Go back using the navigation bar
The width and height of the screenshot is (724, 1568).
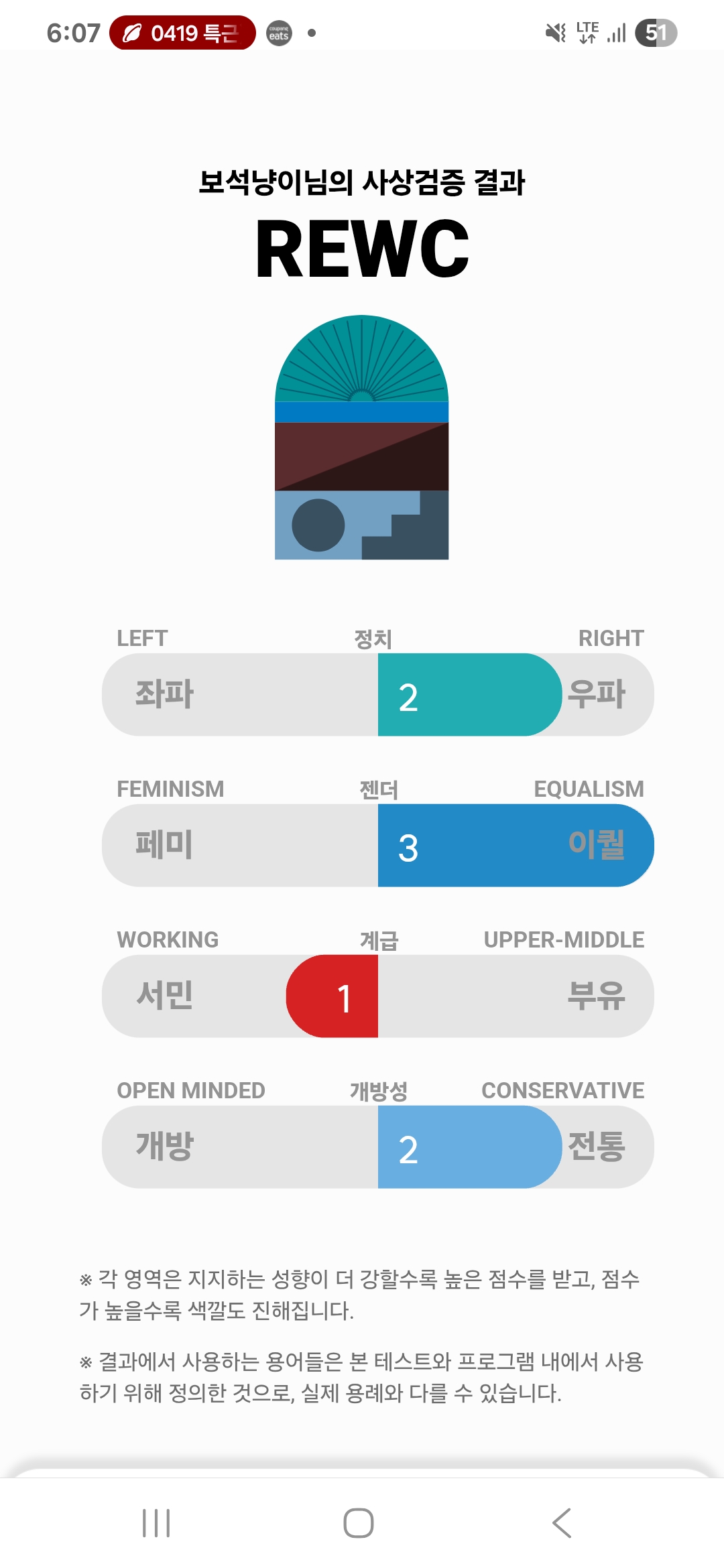coord(562,1523)
